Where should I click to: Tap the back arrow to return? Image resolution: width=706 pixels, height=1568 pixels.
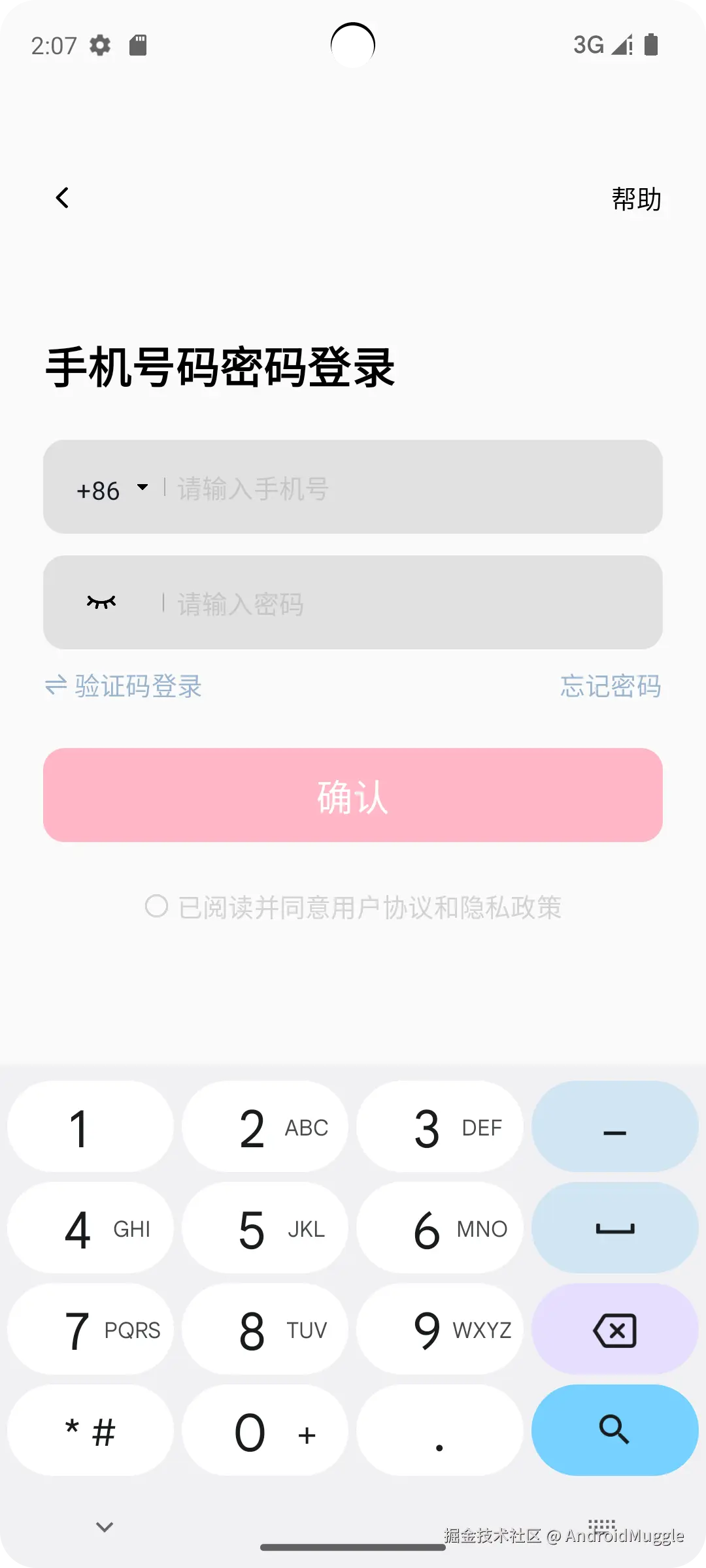(x=63, y=197)
